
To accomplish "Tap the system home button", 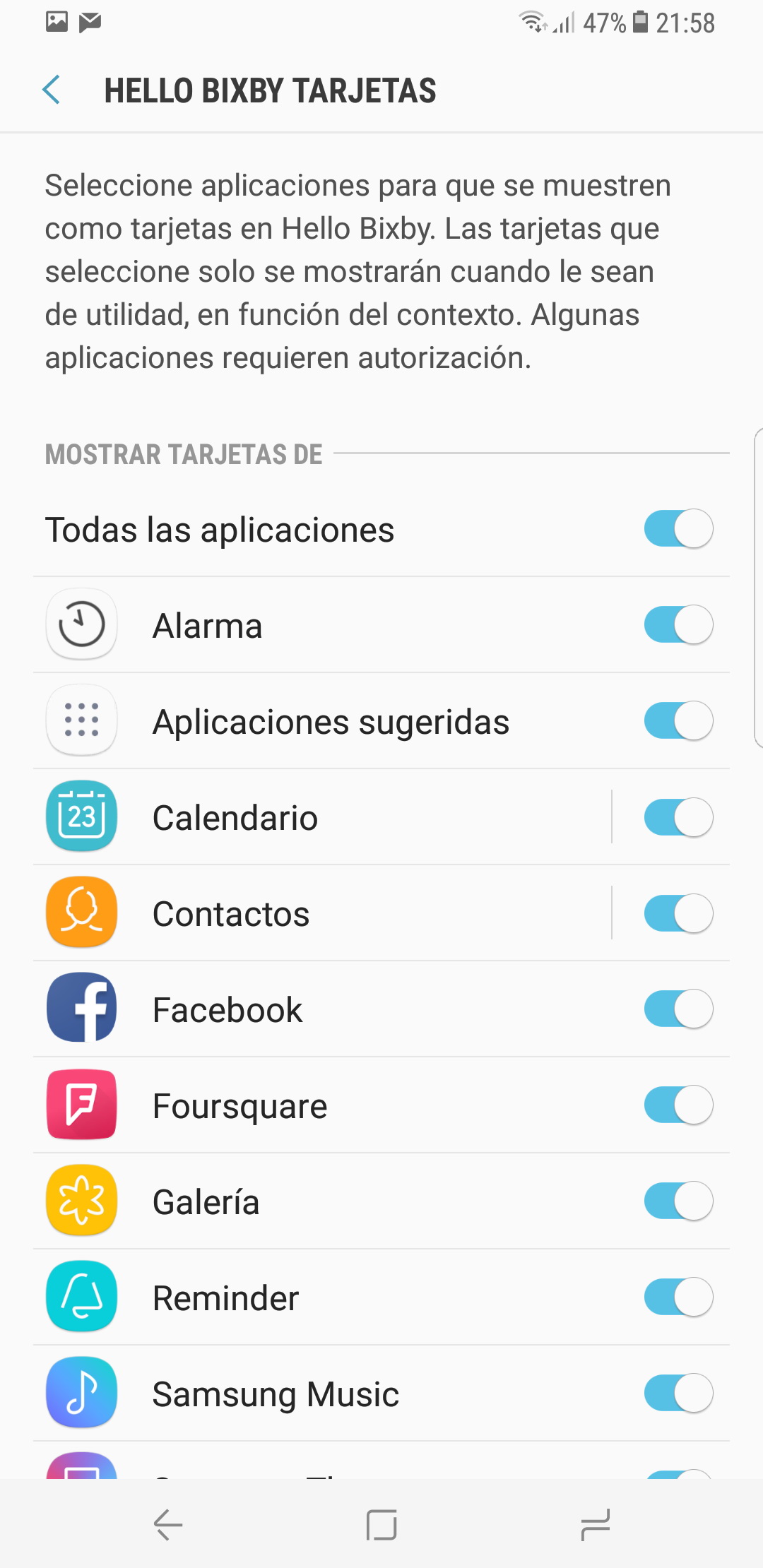I will [381, 1525].
